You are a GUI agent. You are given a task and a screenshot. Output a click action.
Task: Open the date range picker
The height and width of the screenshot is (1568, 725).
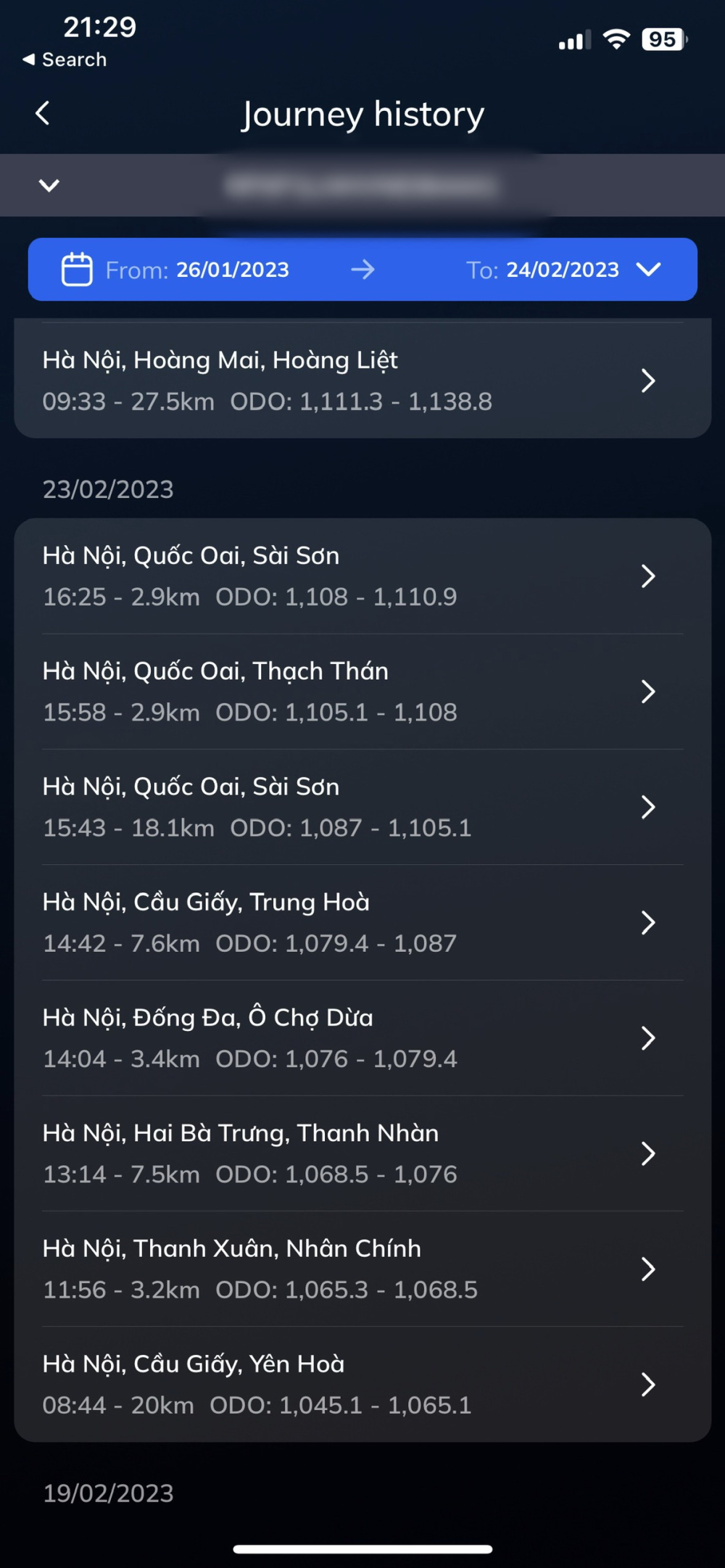[x=362, y=270]
